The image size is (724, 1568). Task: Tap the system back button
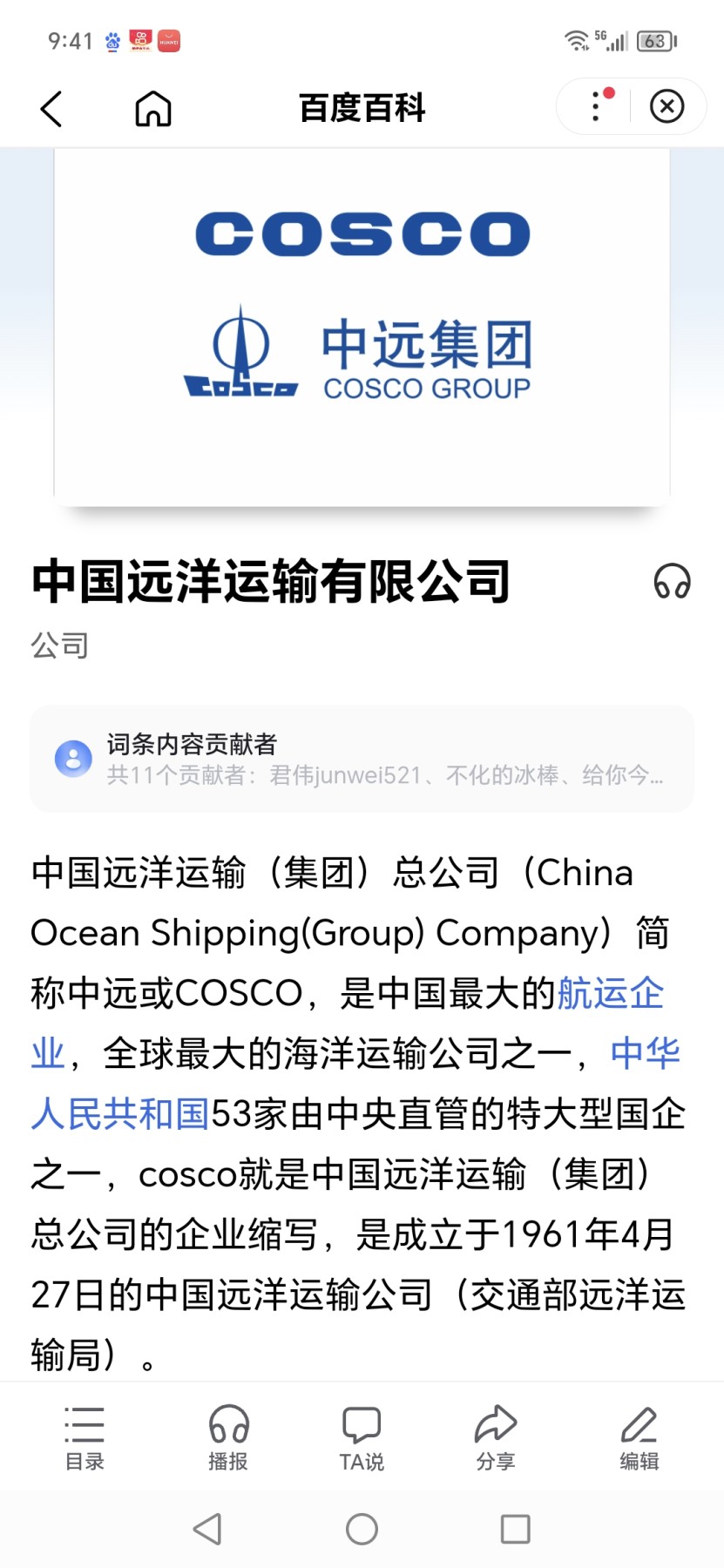pyautogui.click(x=207, y=1529)
